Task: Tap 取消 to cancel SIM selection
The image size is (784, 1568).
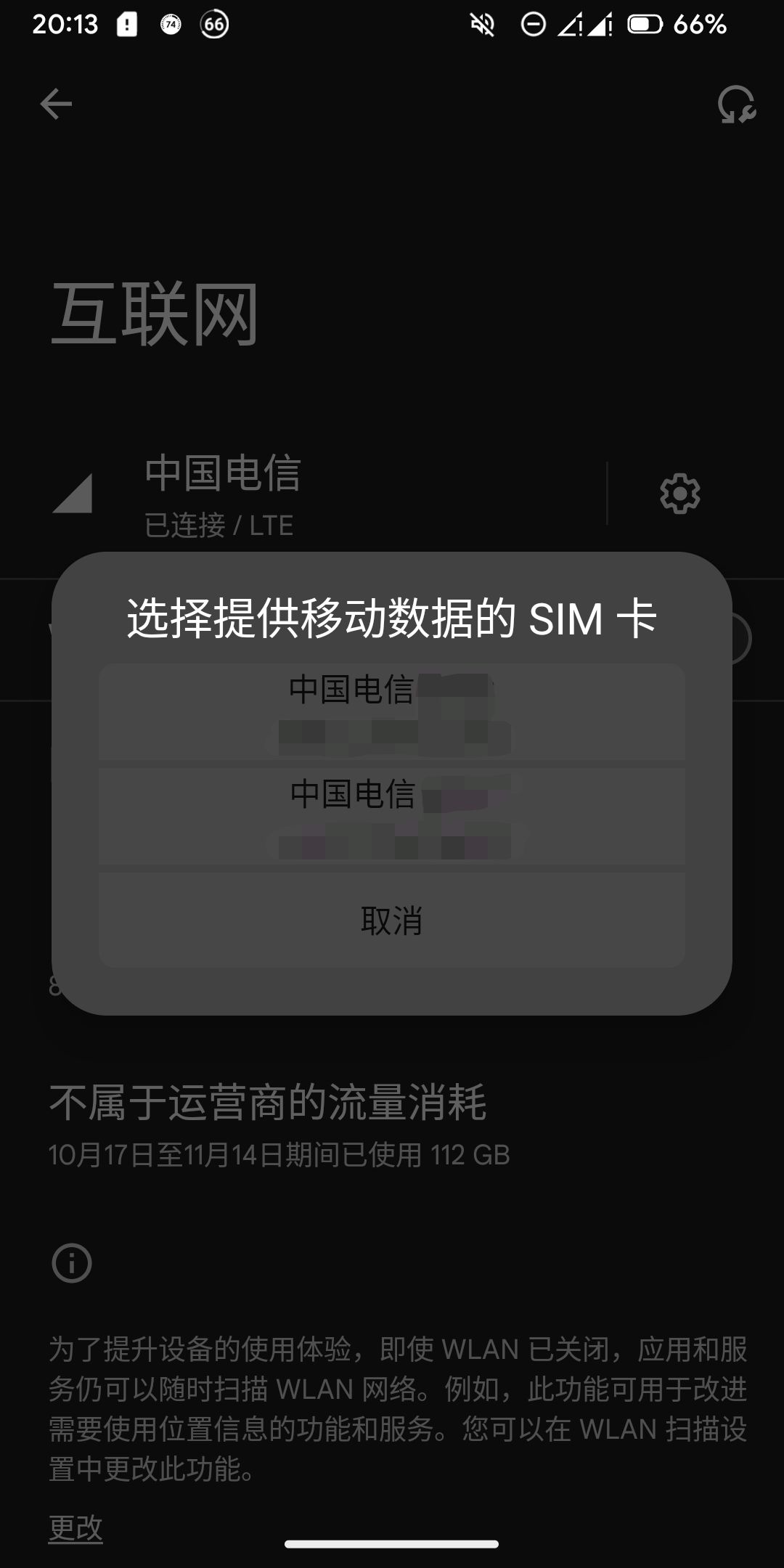Action: (391, 920)
